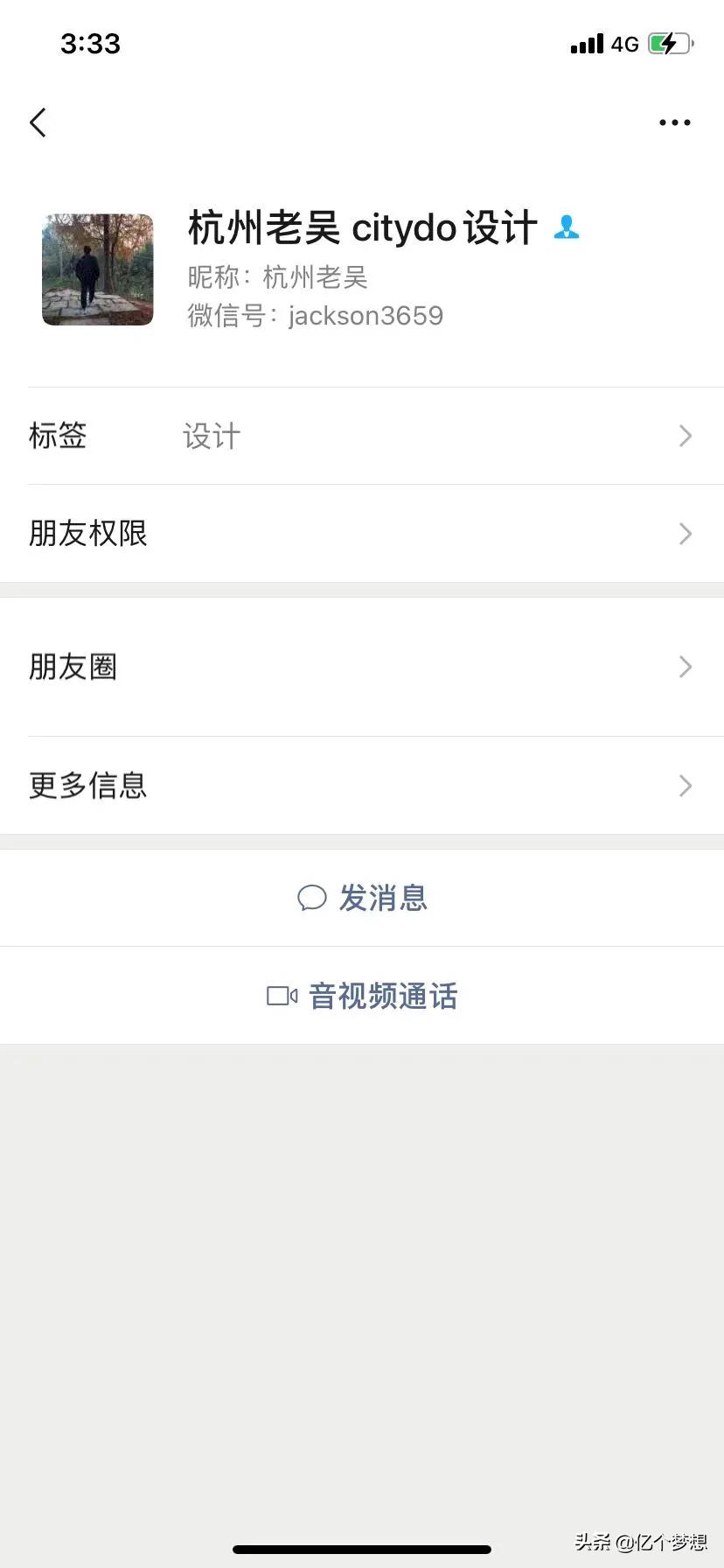Select the 标签 menu row
This screenshot has height=1568, width=724.
pos(58,436)
